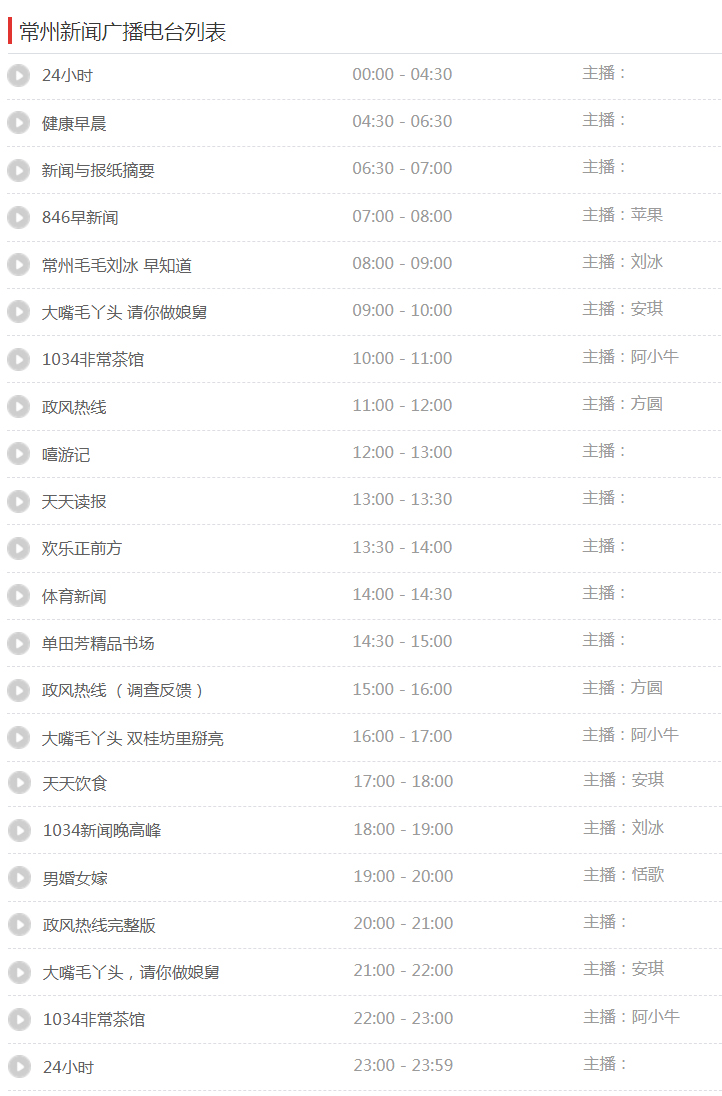Play 新闻与报纸摘要 program
Viewport: 722px width, 1096px height.
(x=18, y=170)
